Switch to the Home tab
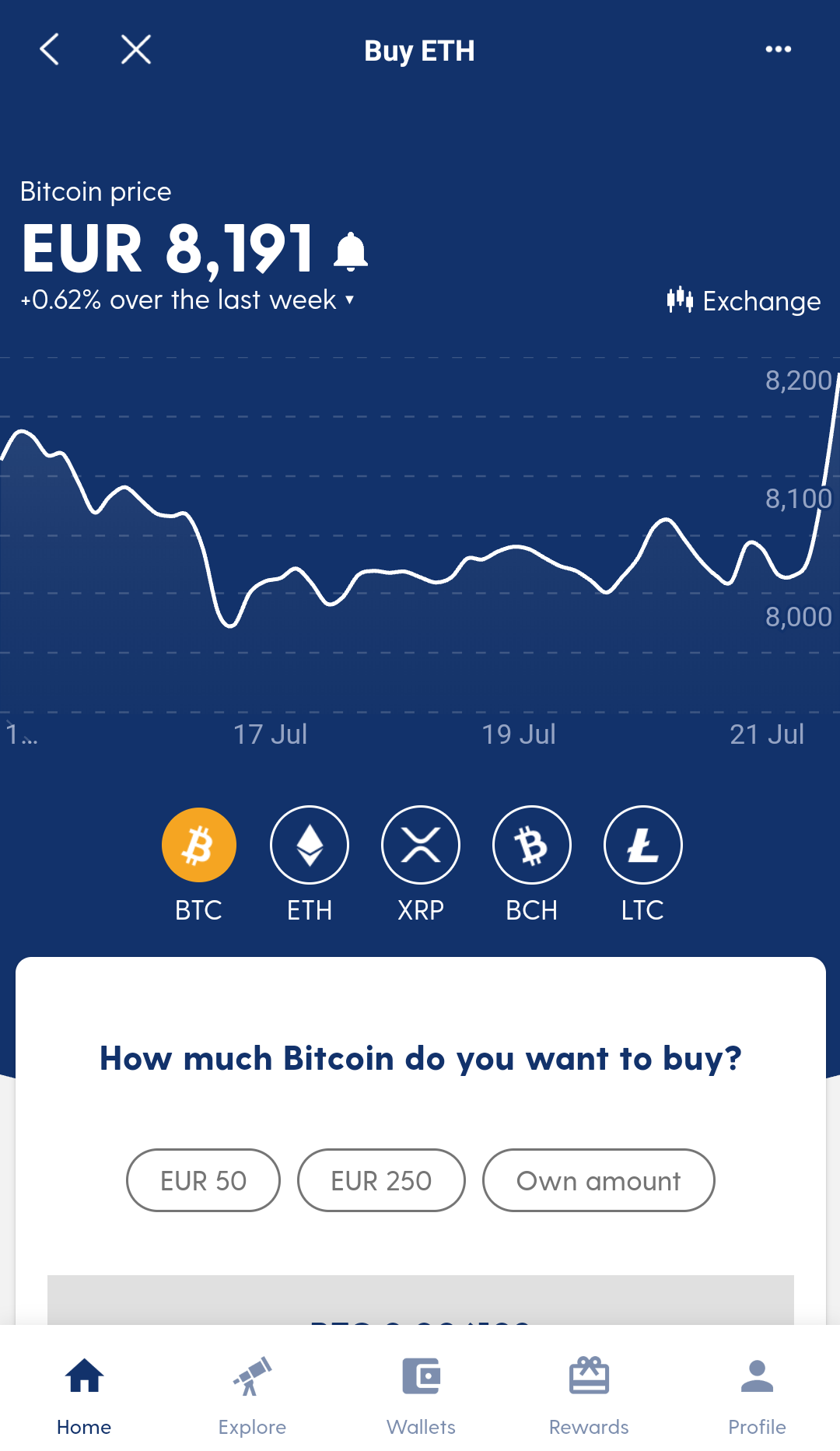This screenshot has height=1451, width=840. coord(84,1394)
